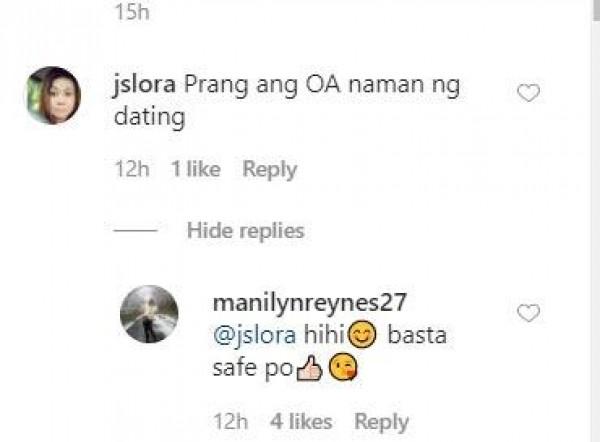600x442 pixels.
Task: Open jslora's profile picture
Action: tap(53, 95)
